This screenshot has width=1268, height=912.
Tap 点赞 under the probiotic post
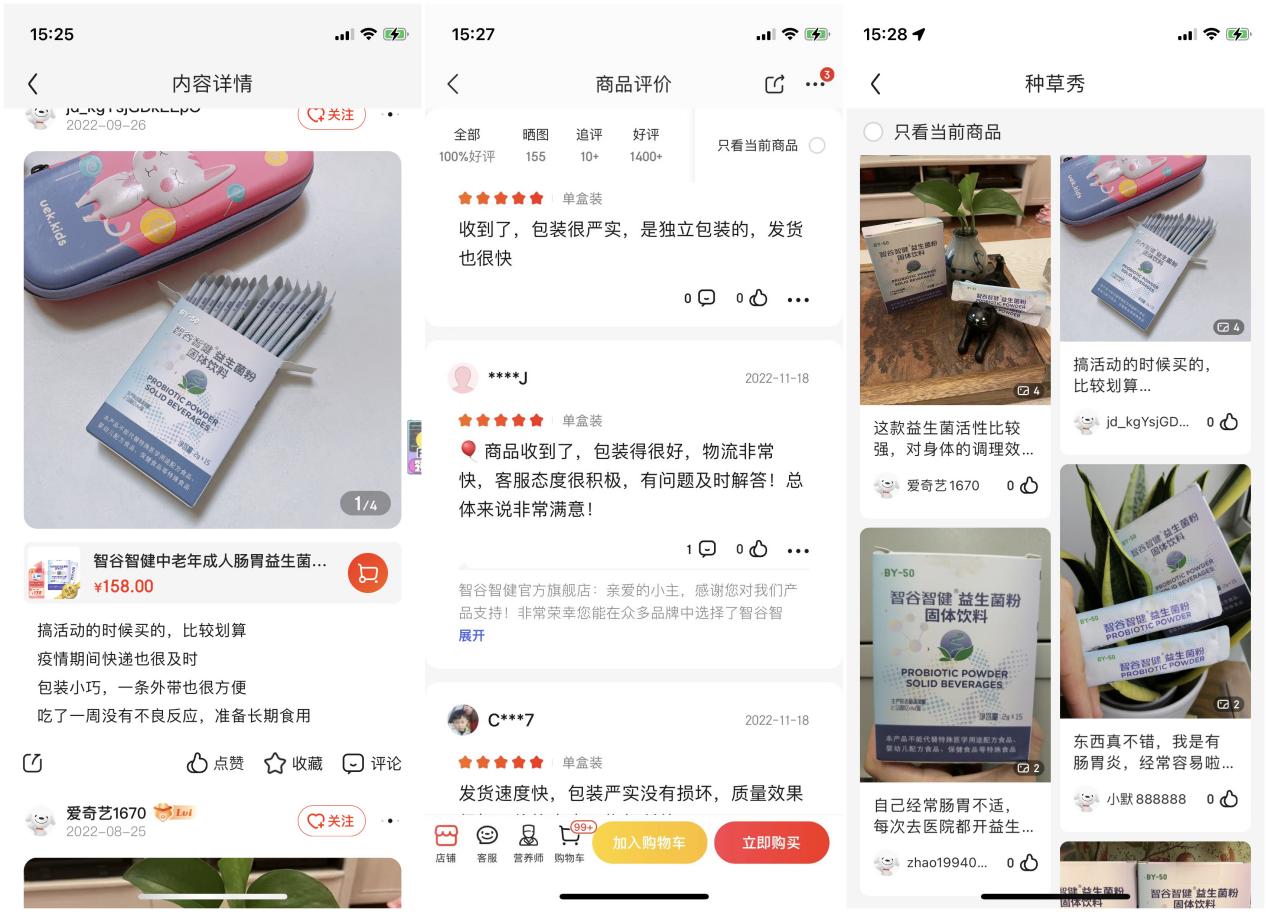(x=216, y=763)
